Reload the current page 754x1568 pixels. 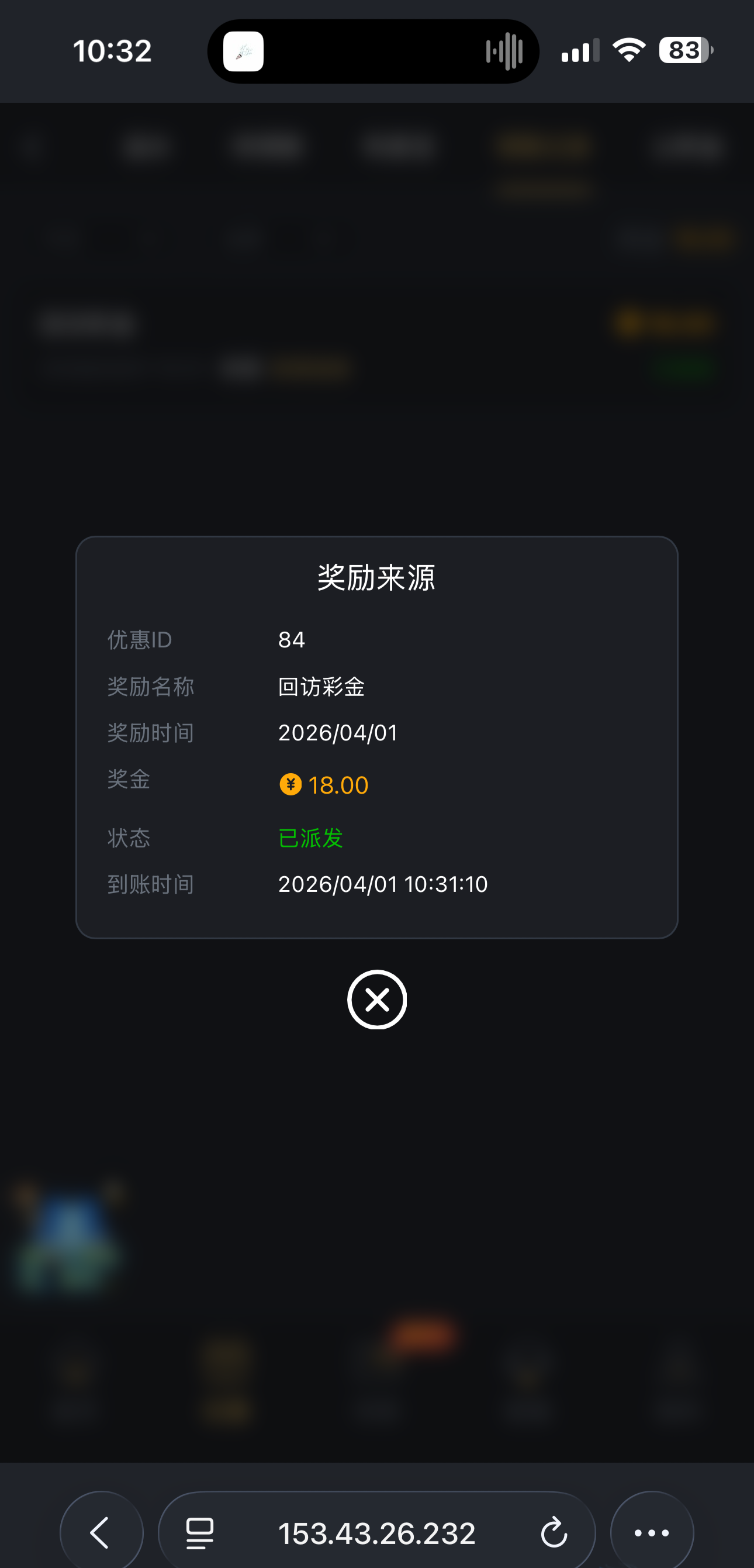click(553, 1532)
